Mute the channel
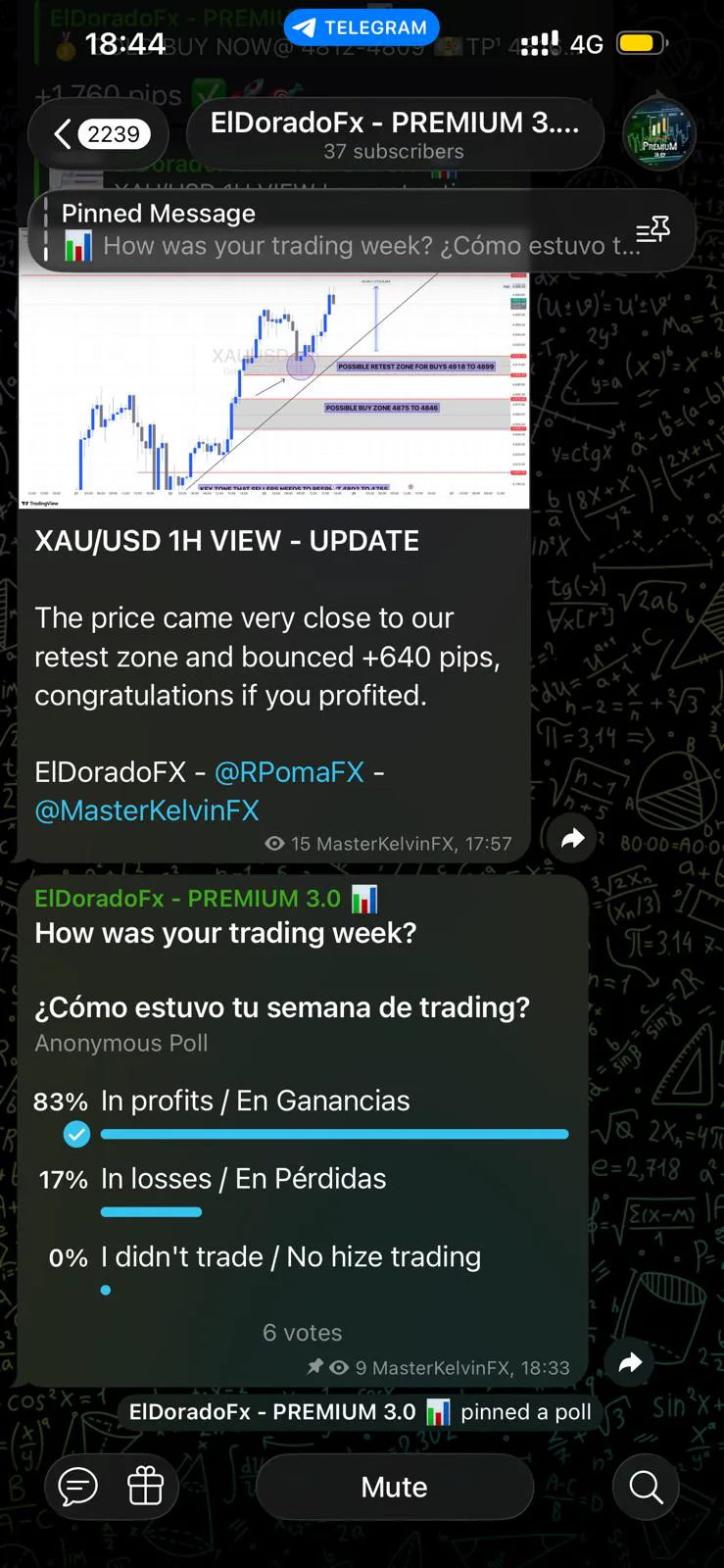Viewport: 724px width, 1568px height. 394,1488
